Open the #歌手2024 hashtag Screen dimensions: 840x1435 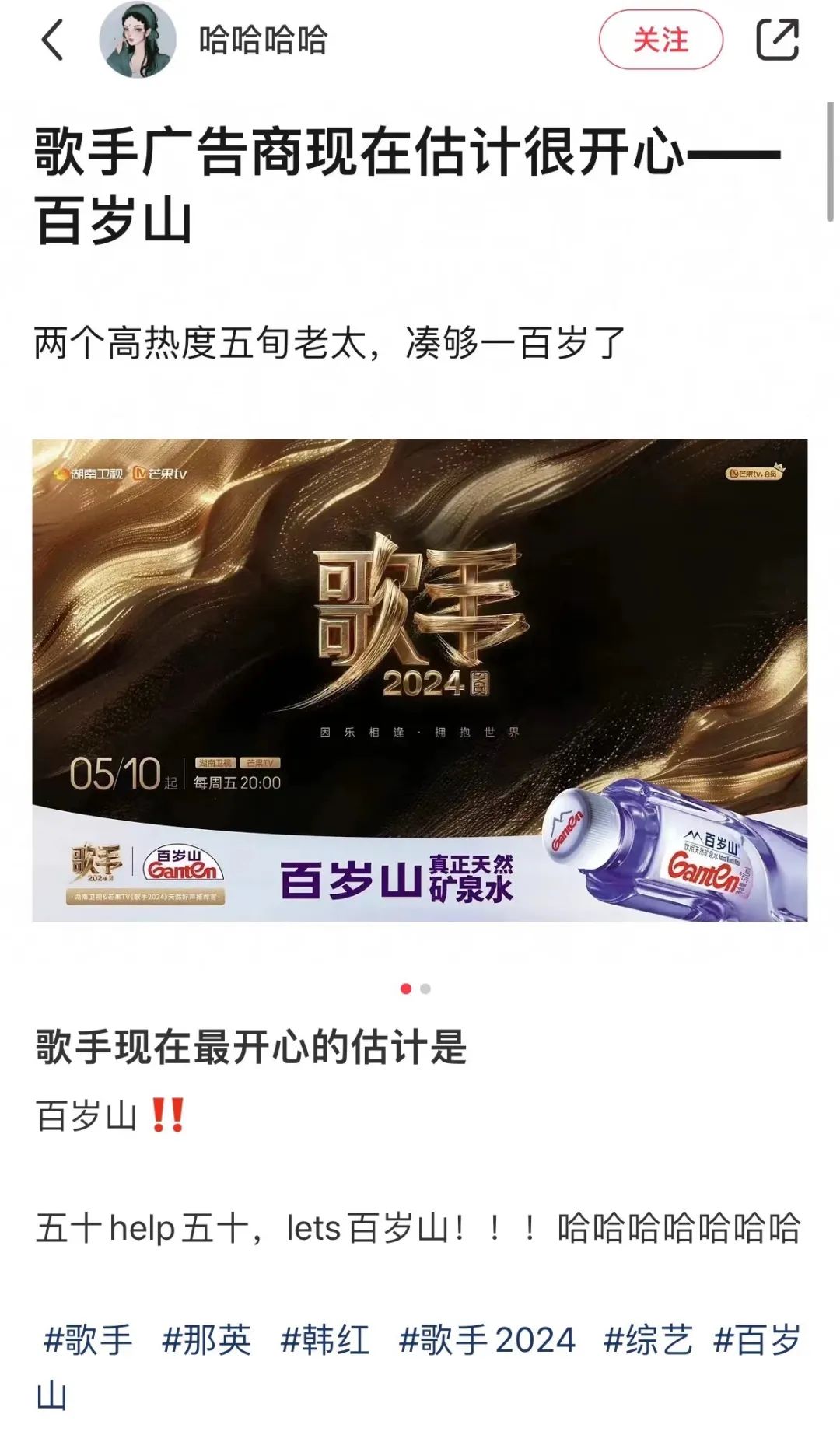pos(487,1340)
